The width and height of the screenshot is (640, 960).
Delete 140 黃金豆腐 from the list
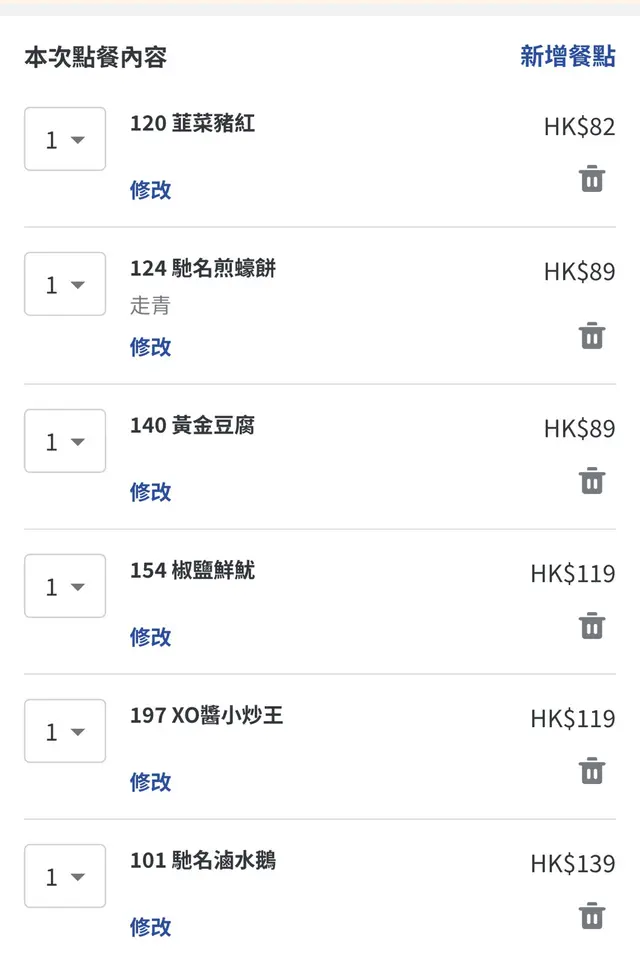pyautogui.click(x=592, y=481)
